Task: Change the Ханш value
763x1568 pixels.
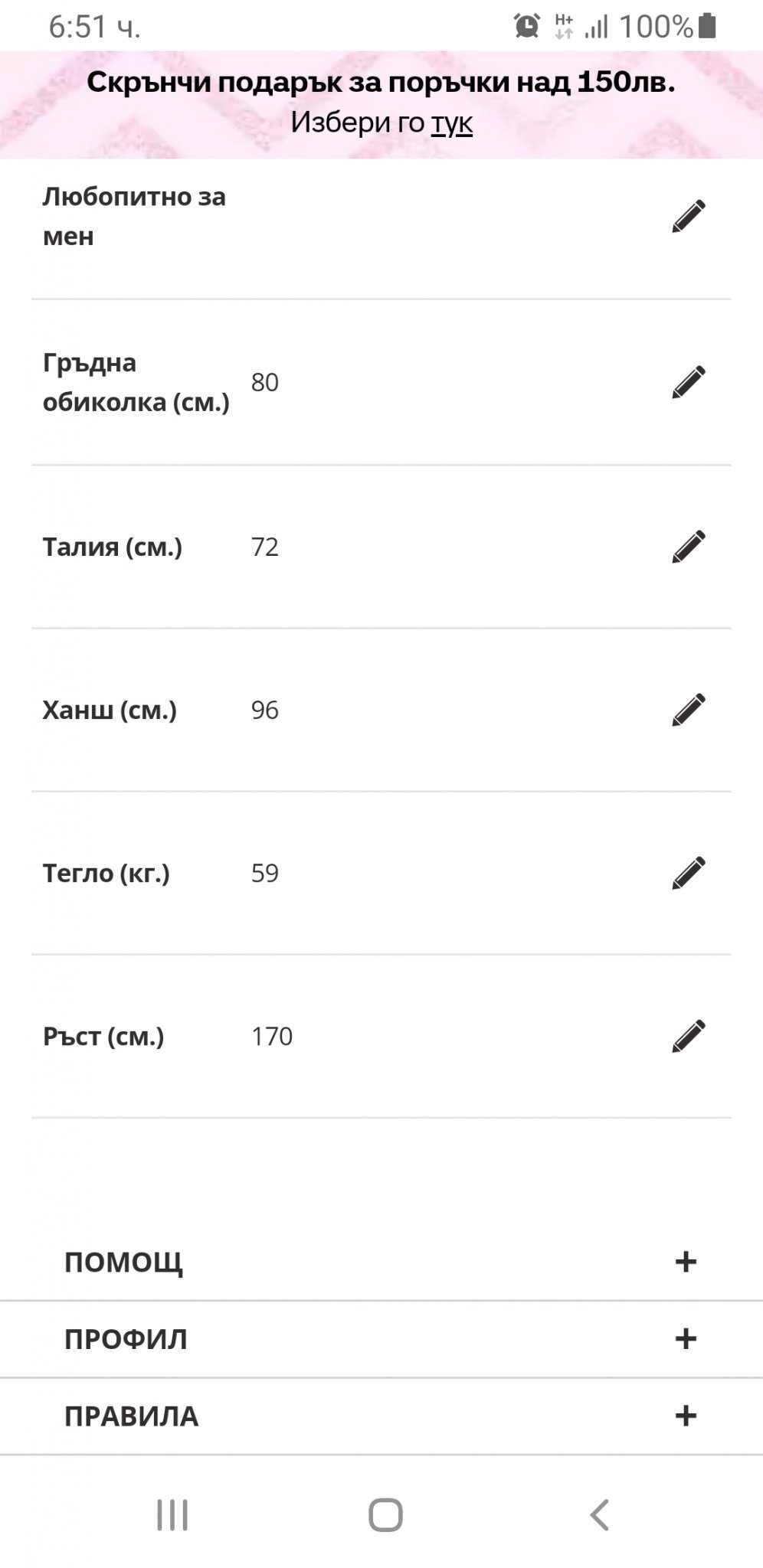Action: coord(688,710)
